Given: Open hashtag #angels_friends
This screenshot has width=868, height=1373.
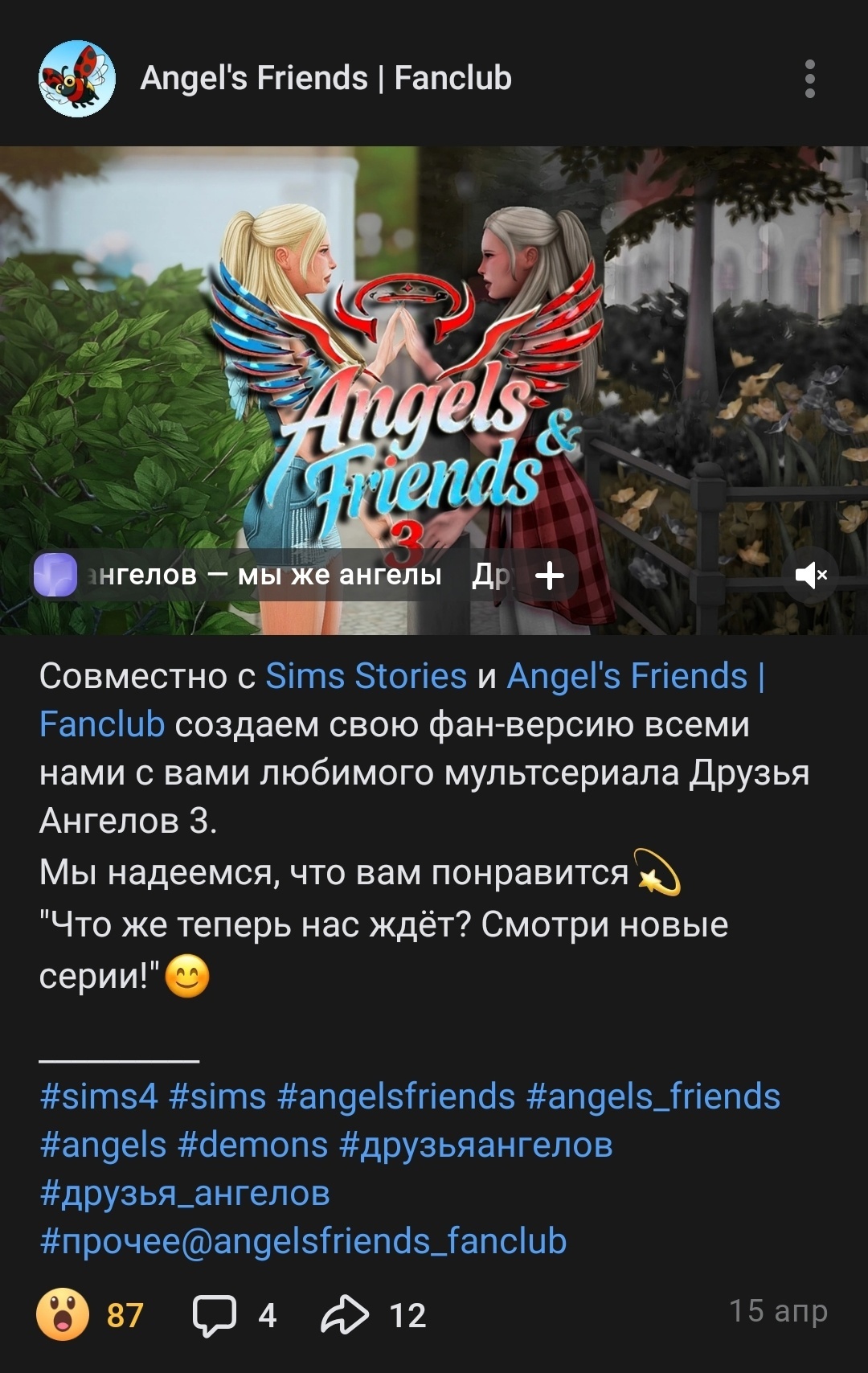Looking at the screenshot, I should click(x=653, y=1096).
